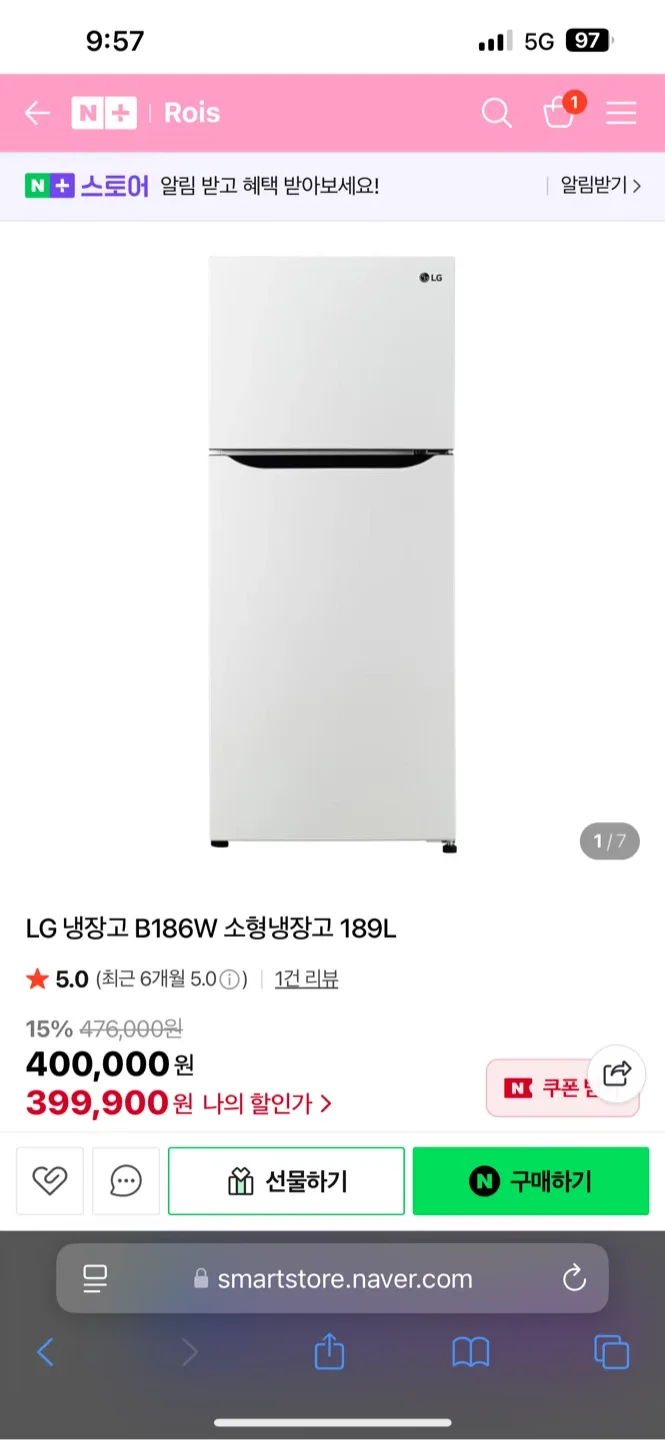Add product to wishlist
The height and width of the screenshot is (1440, 665).
tap(50, 1181)
